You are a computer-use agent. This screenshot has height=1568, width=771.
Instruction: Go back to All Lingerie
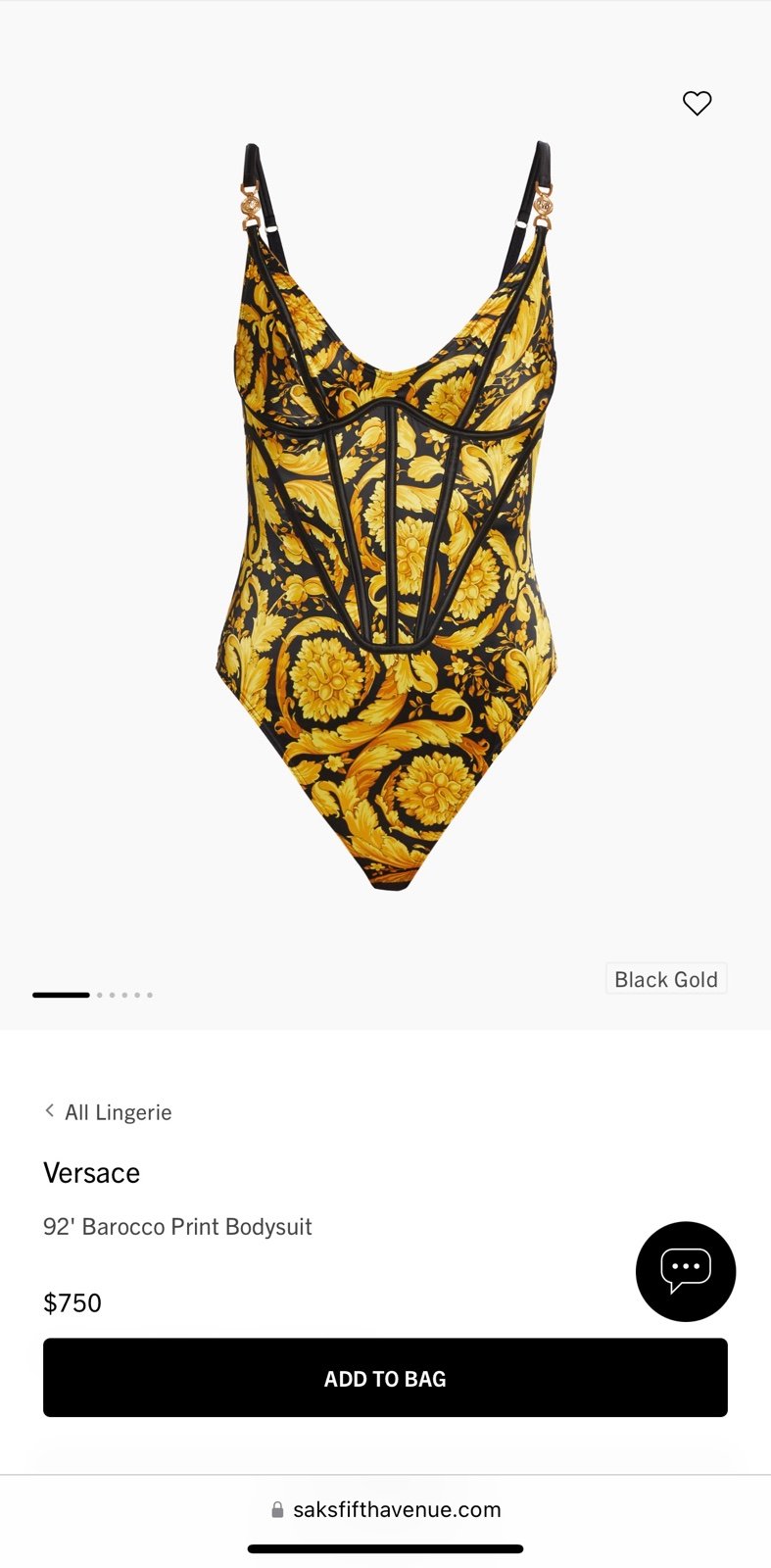[108, 1112]
